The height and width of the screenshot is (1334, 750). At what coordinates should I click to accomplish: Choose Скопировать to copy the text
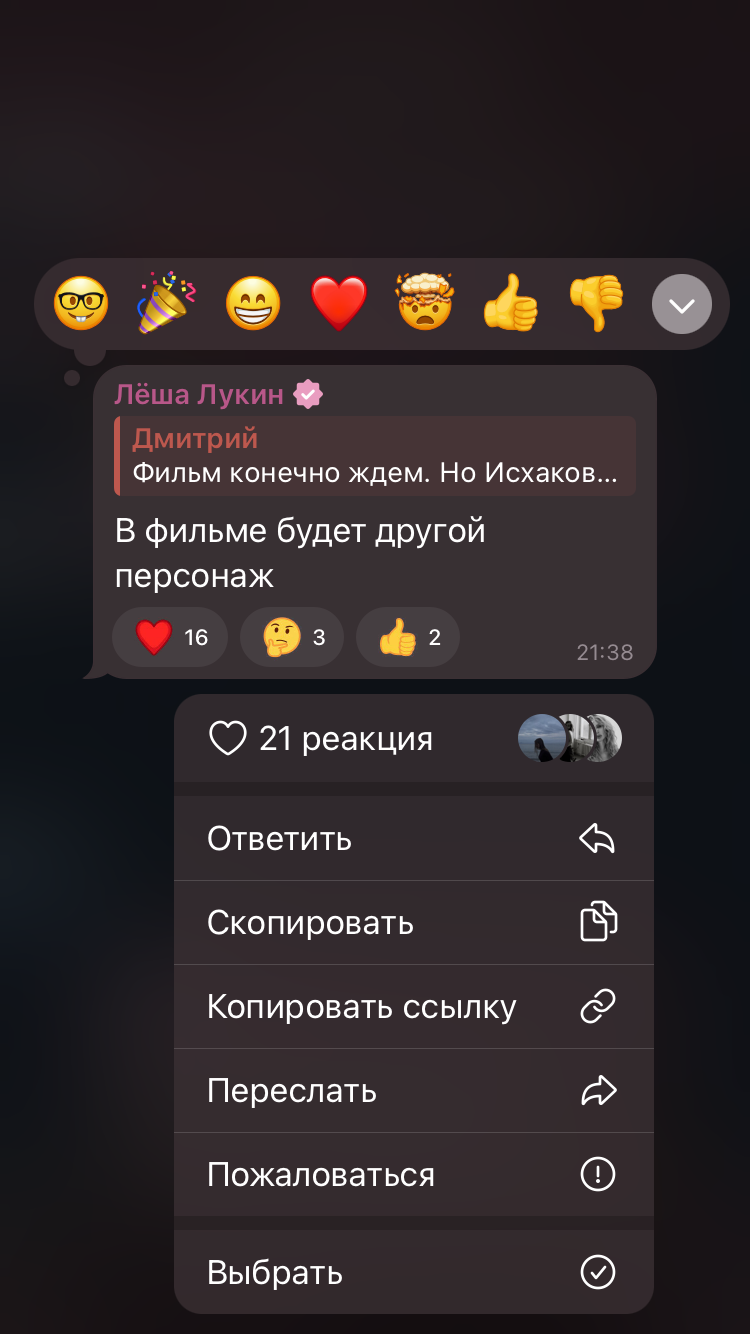point(414,923)
